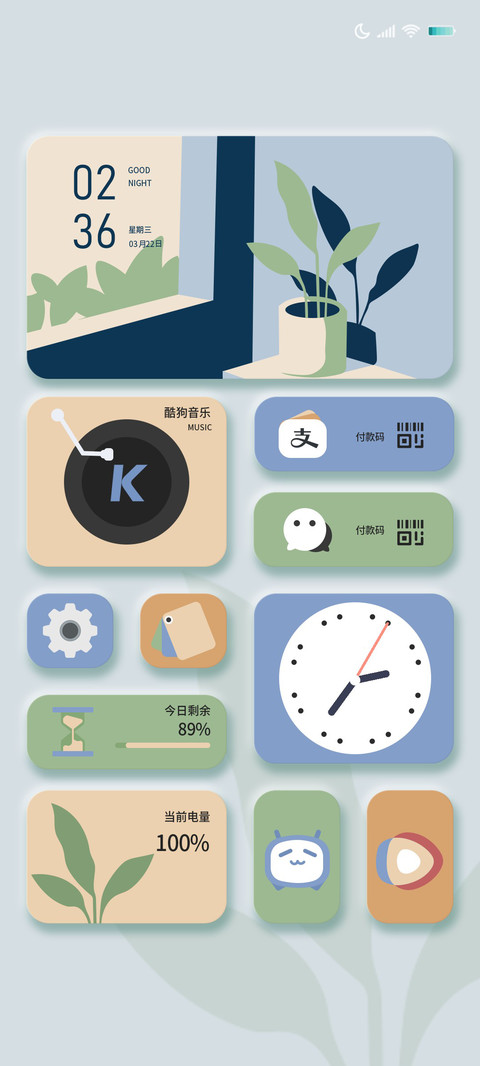Launch the video player app icon
This screenshot has width=480, height=1066.
(410, 857)
